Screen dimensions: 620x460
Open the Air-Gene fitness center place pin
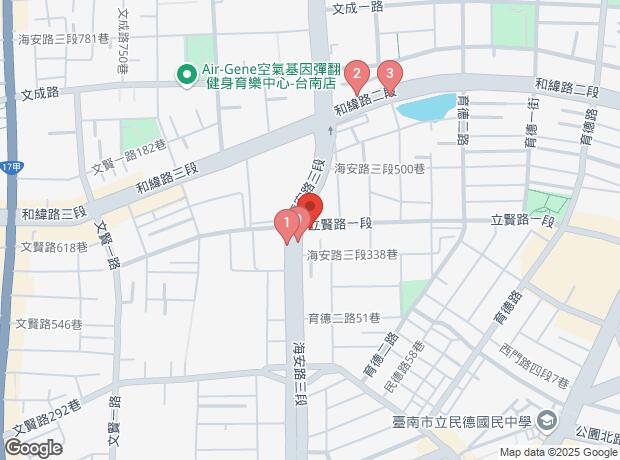coord(186,73)
